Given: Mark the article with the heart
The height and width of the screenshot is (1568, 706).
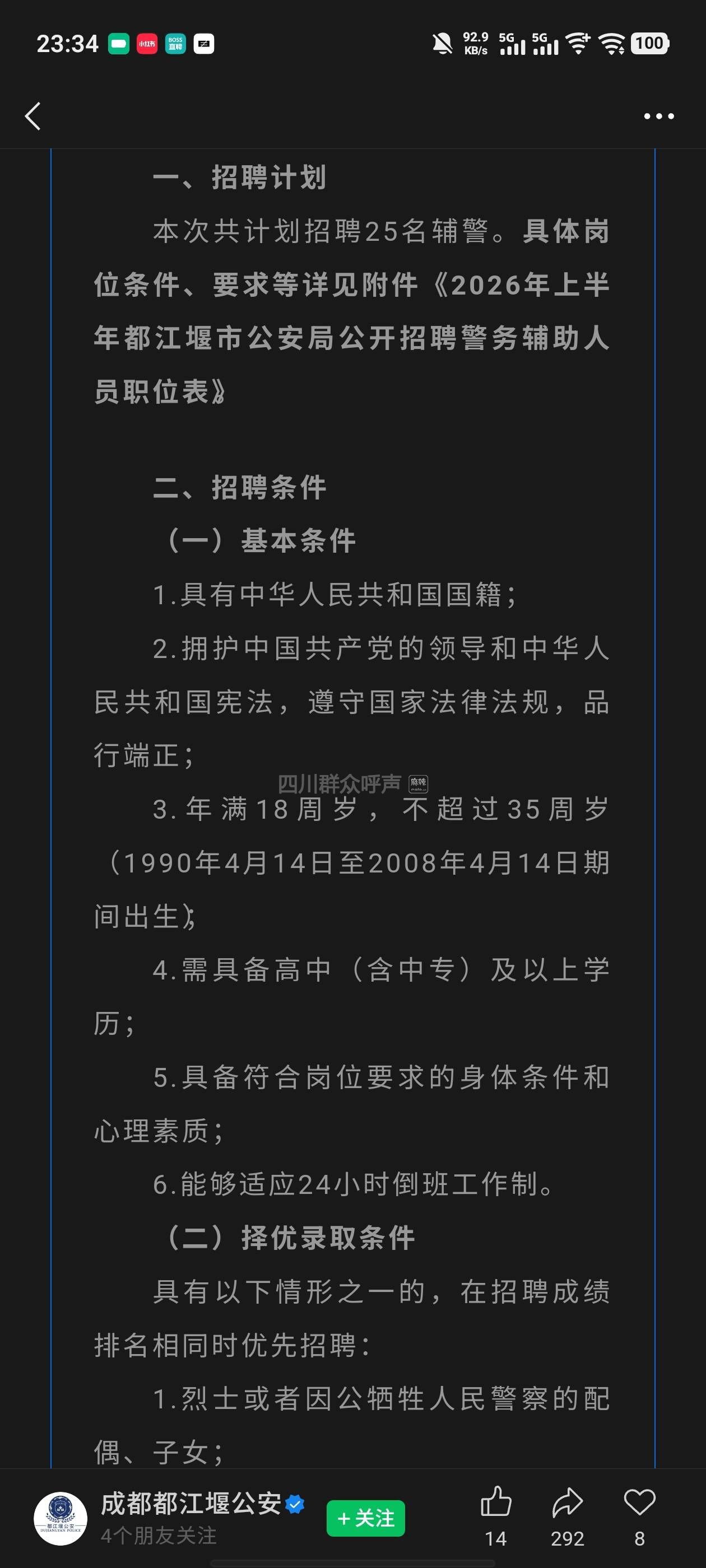Looking at the screenshot, I should pos(639,1502).
